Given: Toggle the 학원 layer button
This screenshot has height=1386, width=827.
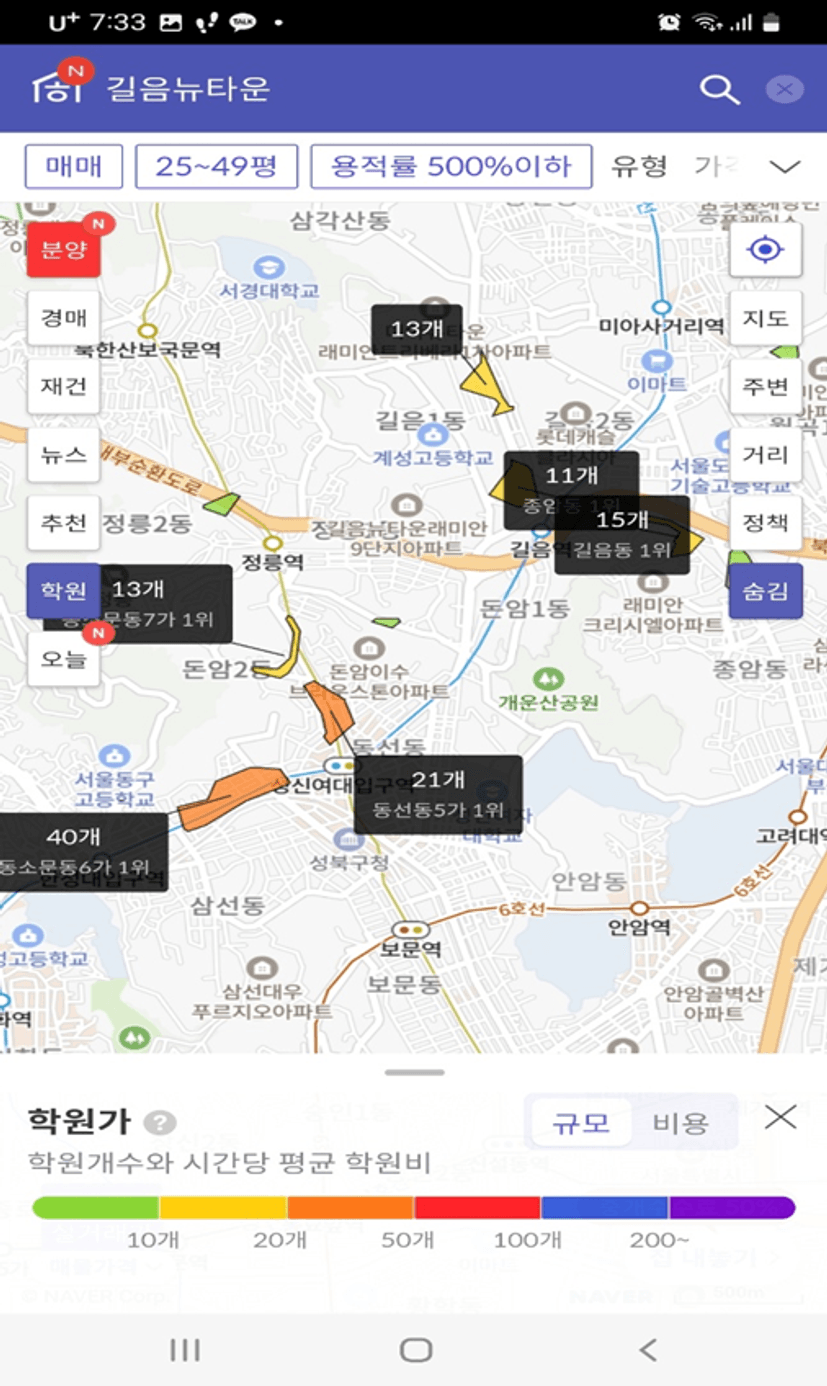Looking at the screenshot, I should 64,590.
